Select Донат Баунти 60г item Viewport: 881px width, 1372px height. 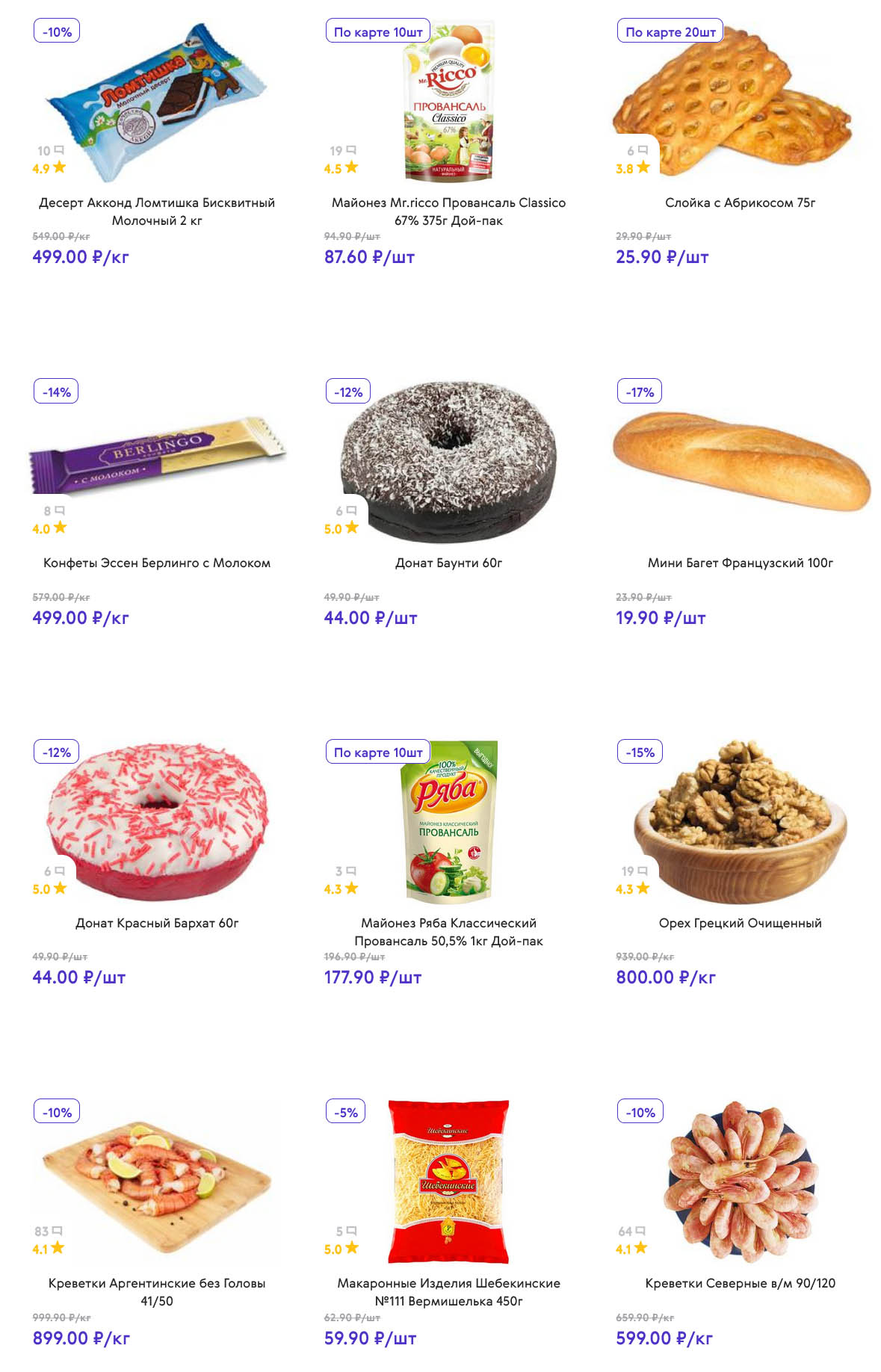click(x=448, y=563)
